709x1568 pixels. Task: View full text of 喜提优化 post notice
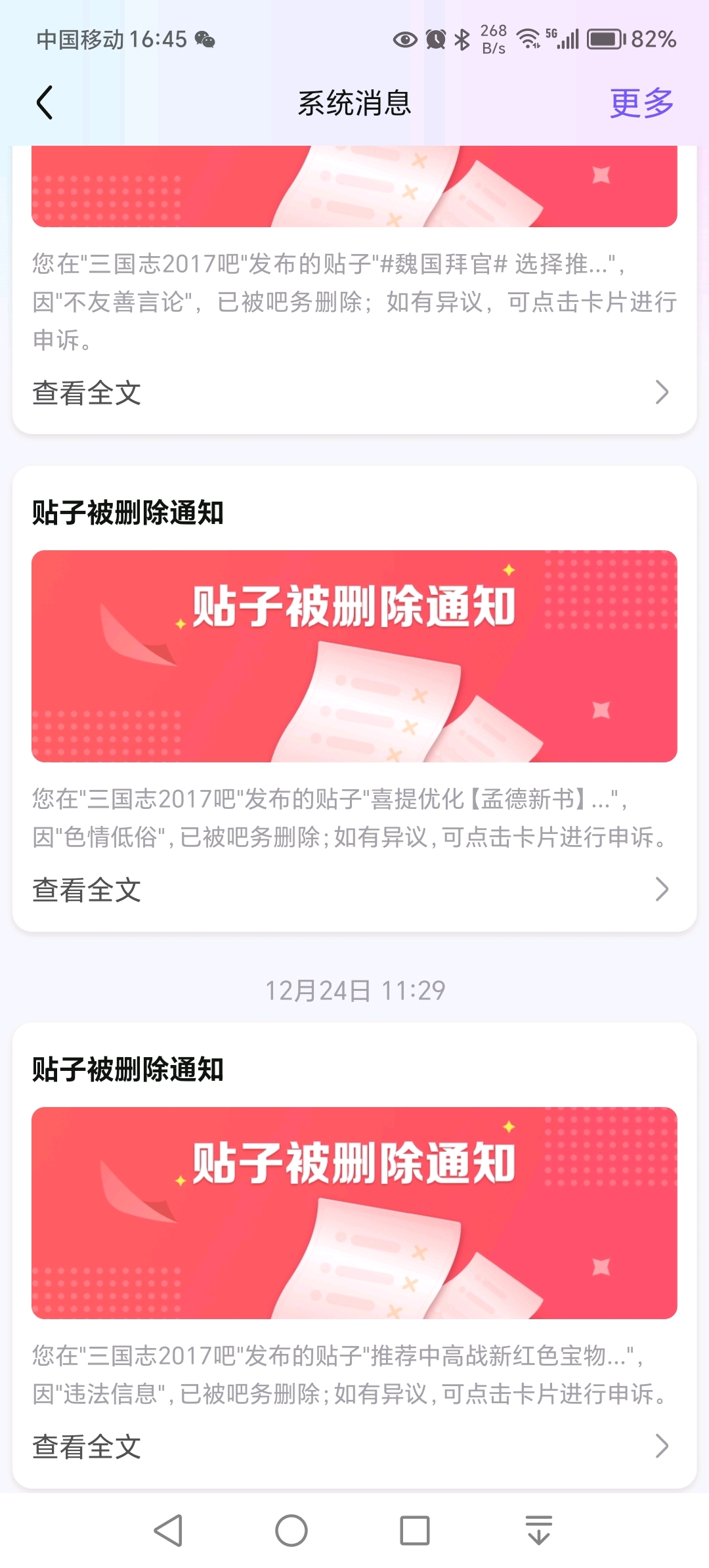pos(353,890)
